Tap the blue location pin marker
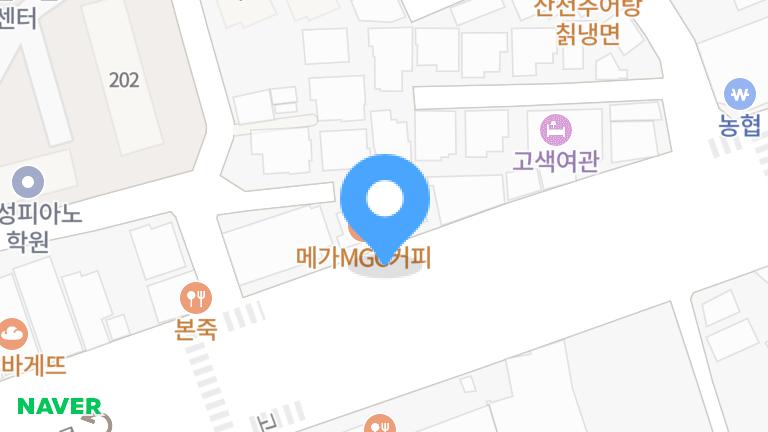768x432 pixels. coord(385,202)
